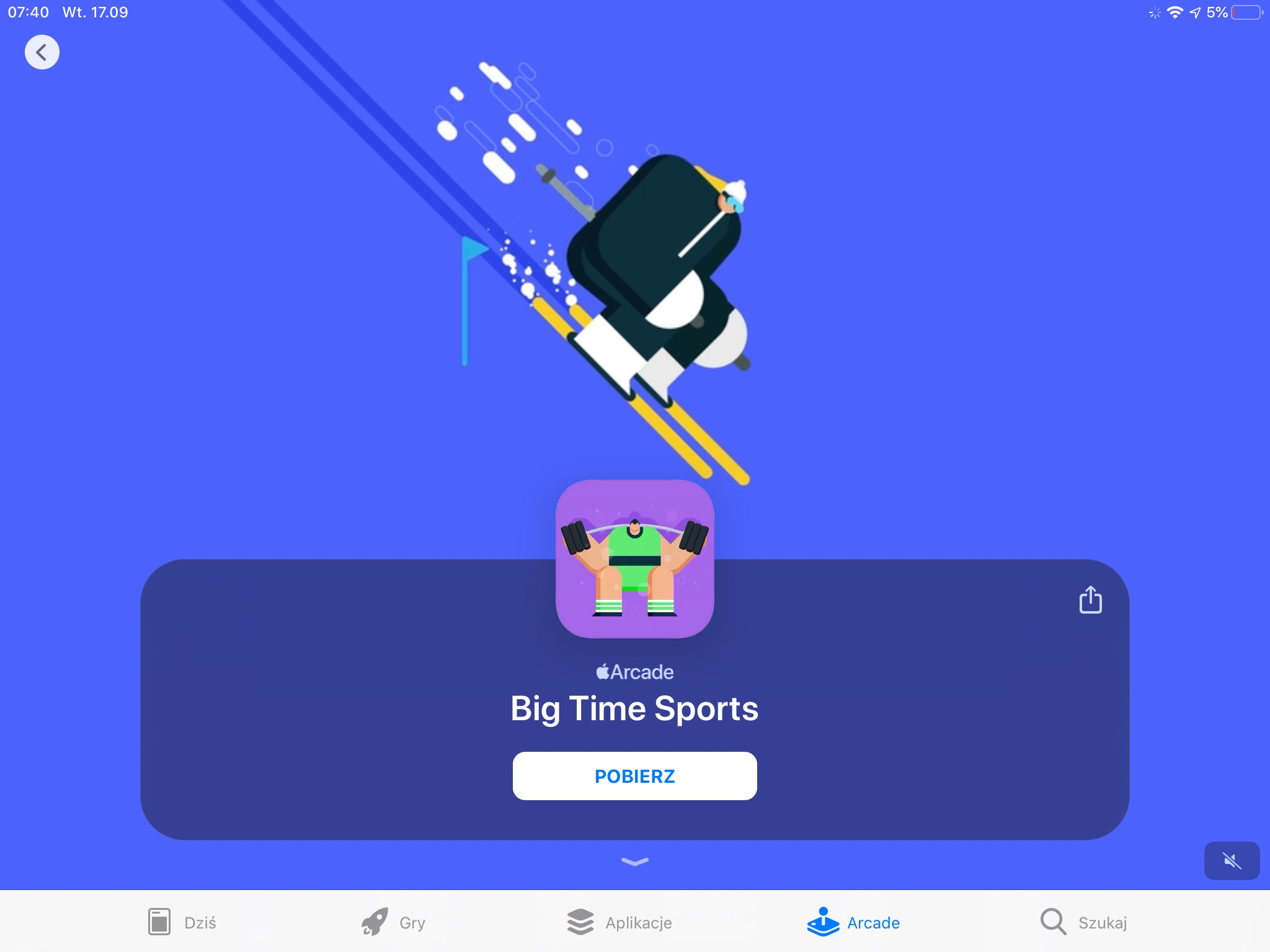Image resolution: width=1270 pixels, height=952 pixels.
Task: Expand details with the down chevron
Action: 634,862
